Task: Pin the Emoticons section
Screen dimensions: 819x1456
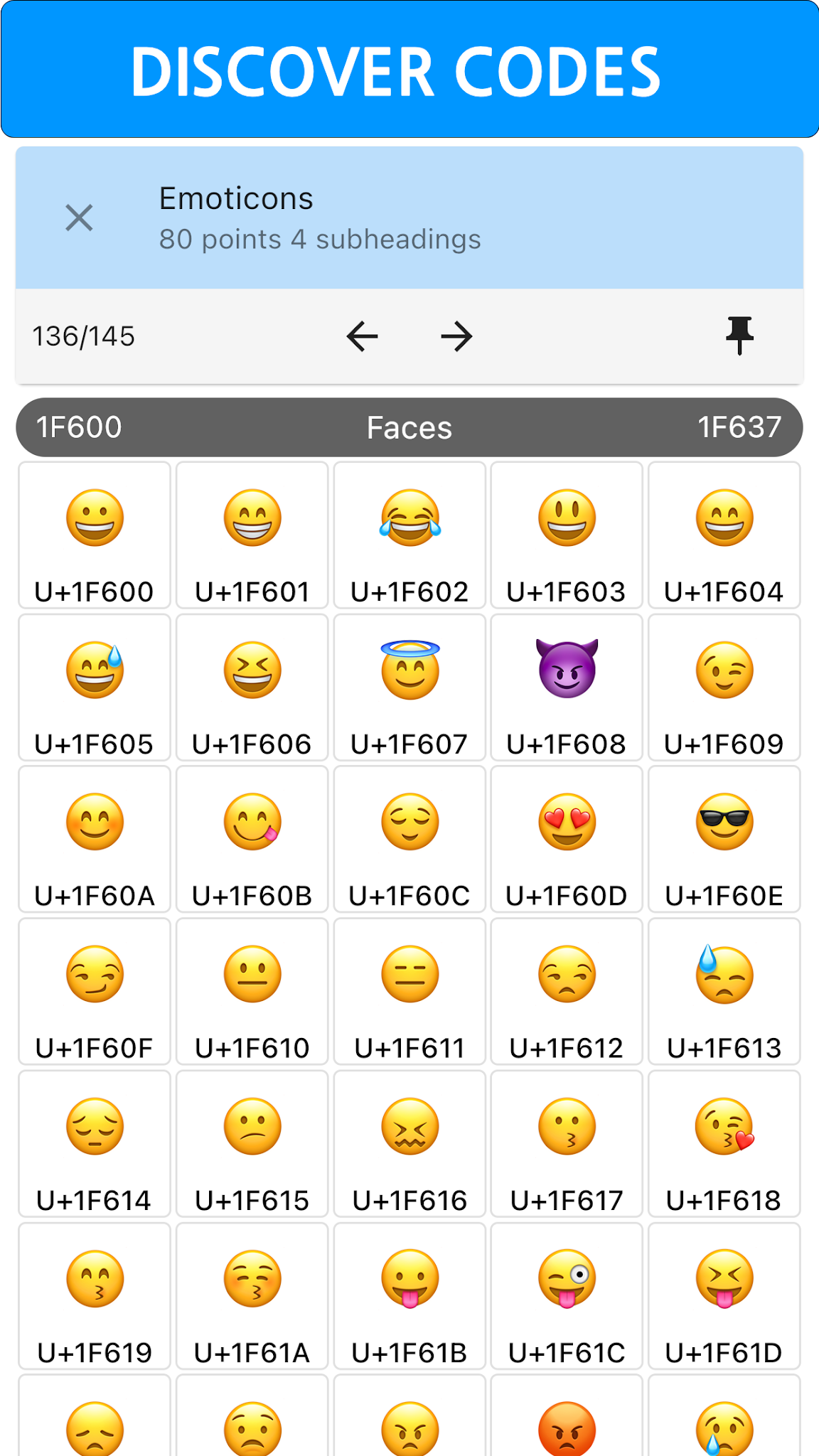Action: (x=739, y=336)
